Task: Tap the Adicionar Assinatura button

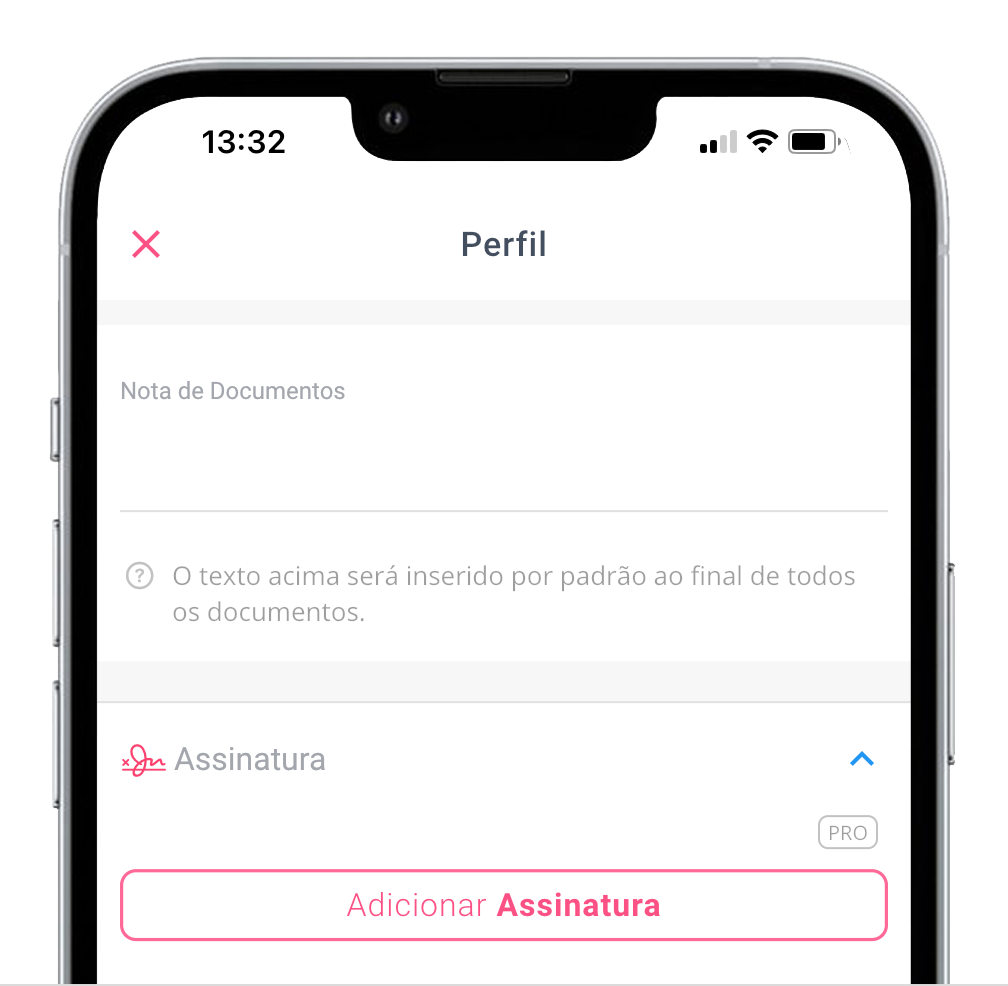Action: (x=503, y=905)
